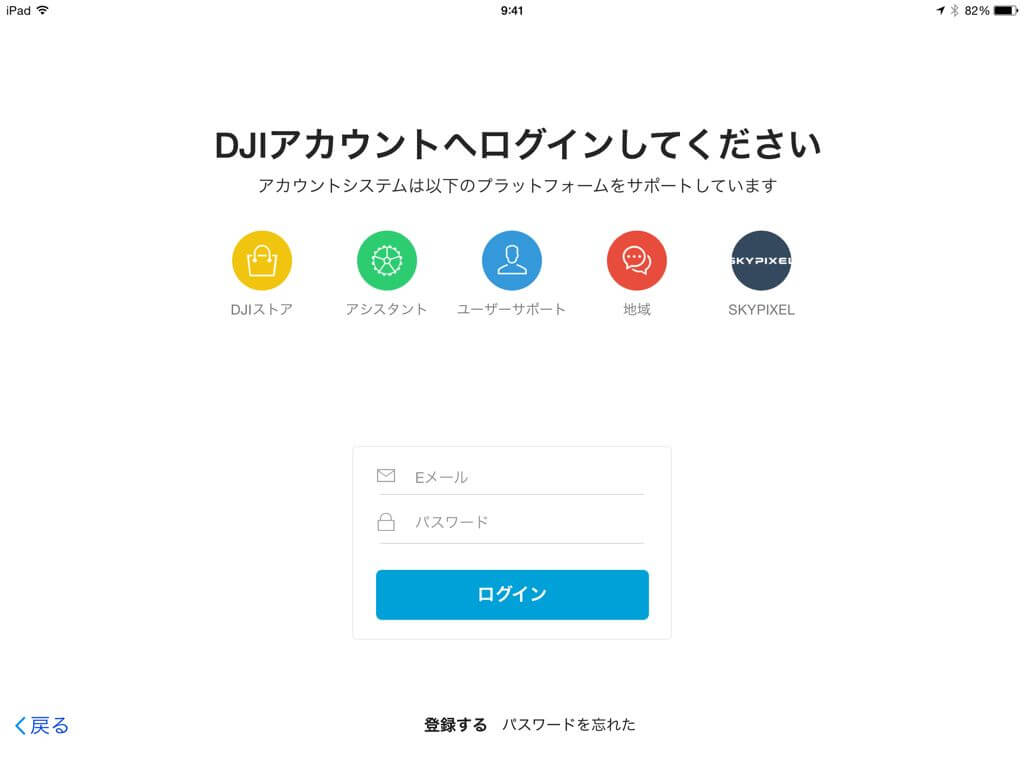This screenshot has height=768, width=1024.
Task: Open 登録する to create account
Action: tap(455, 725)
